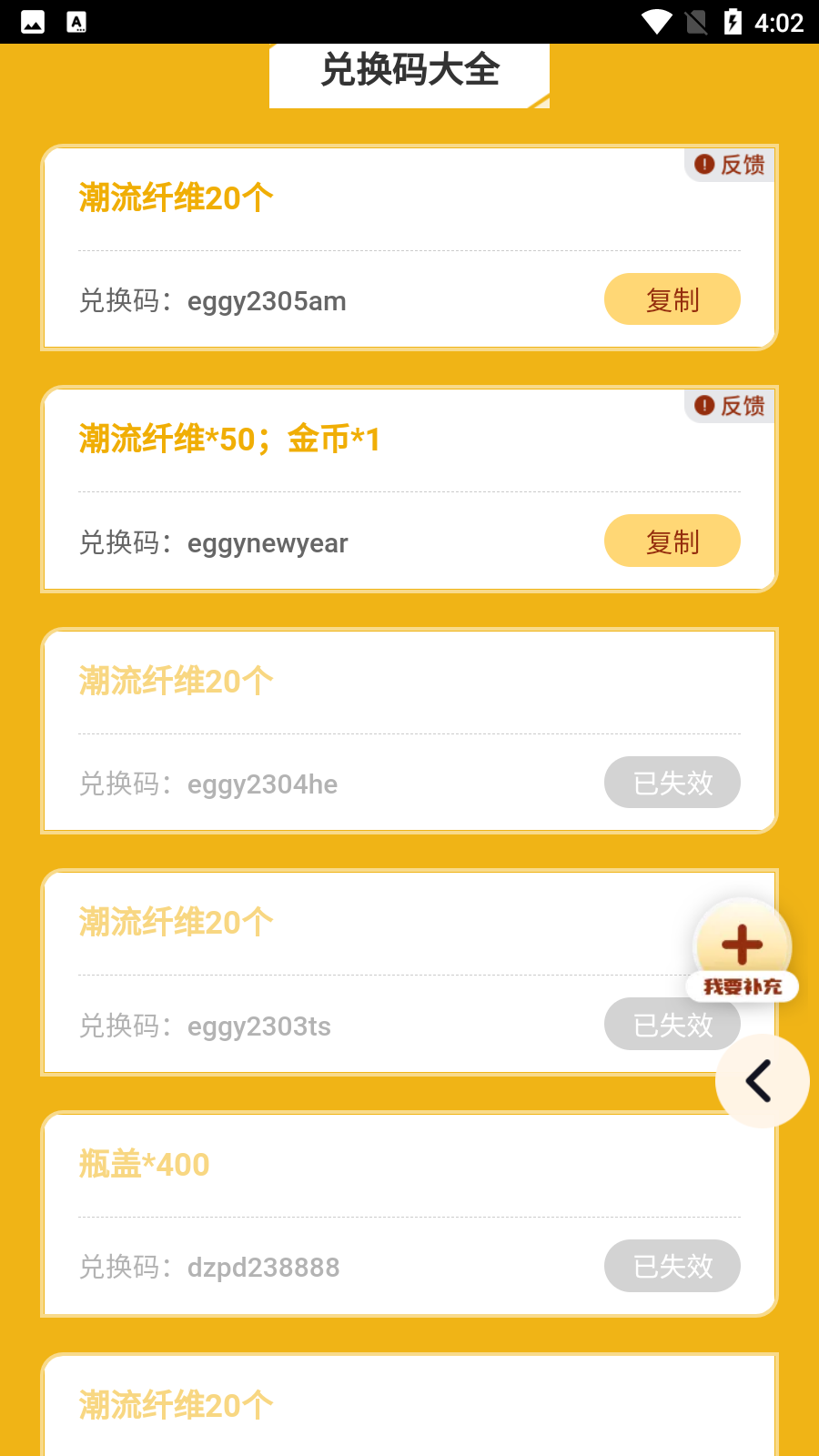The height and width of the screenshot is (1456, 819).
Task: Tap the expired button beside eggy2303ts
Action: pos(672,1024)
